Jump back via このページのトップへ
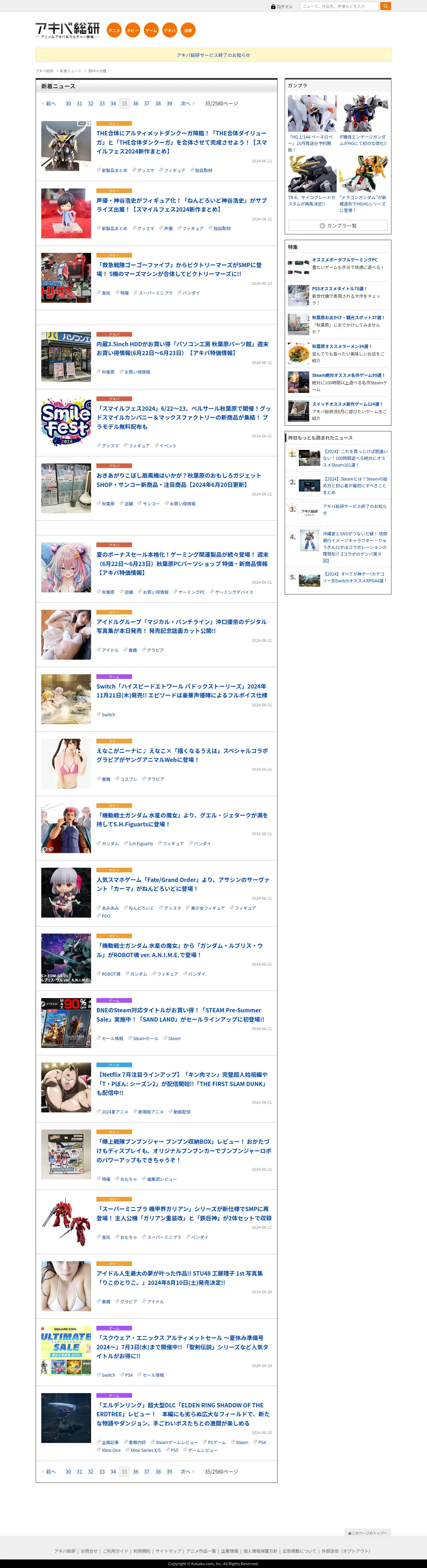 367,1533
